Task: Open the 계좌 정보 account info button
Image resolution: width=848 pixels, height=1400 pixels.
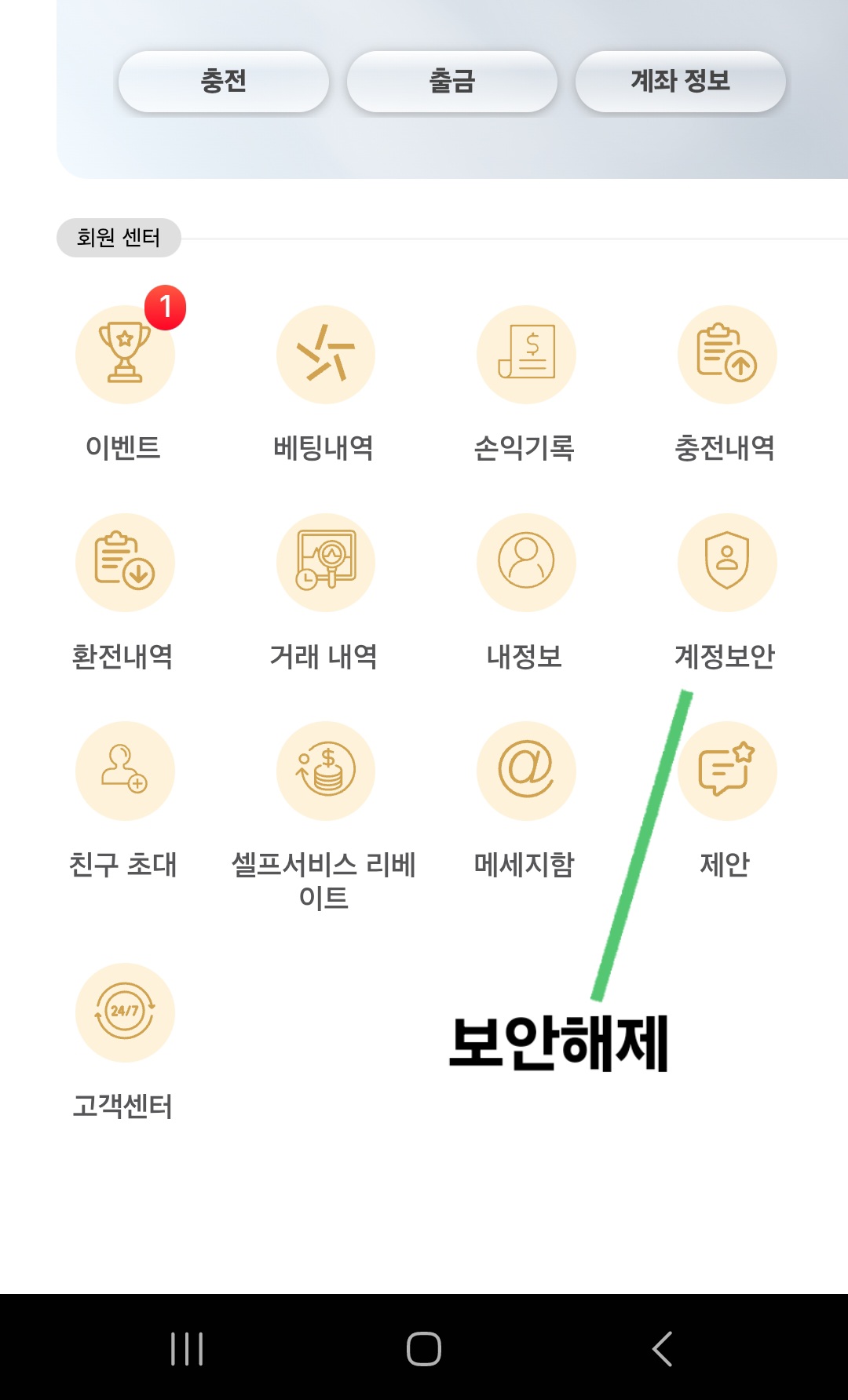Action: (x=678, y=81)
